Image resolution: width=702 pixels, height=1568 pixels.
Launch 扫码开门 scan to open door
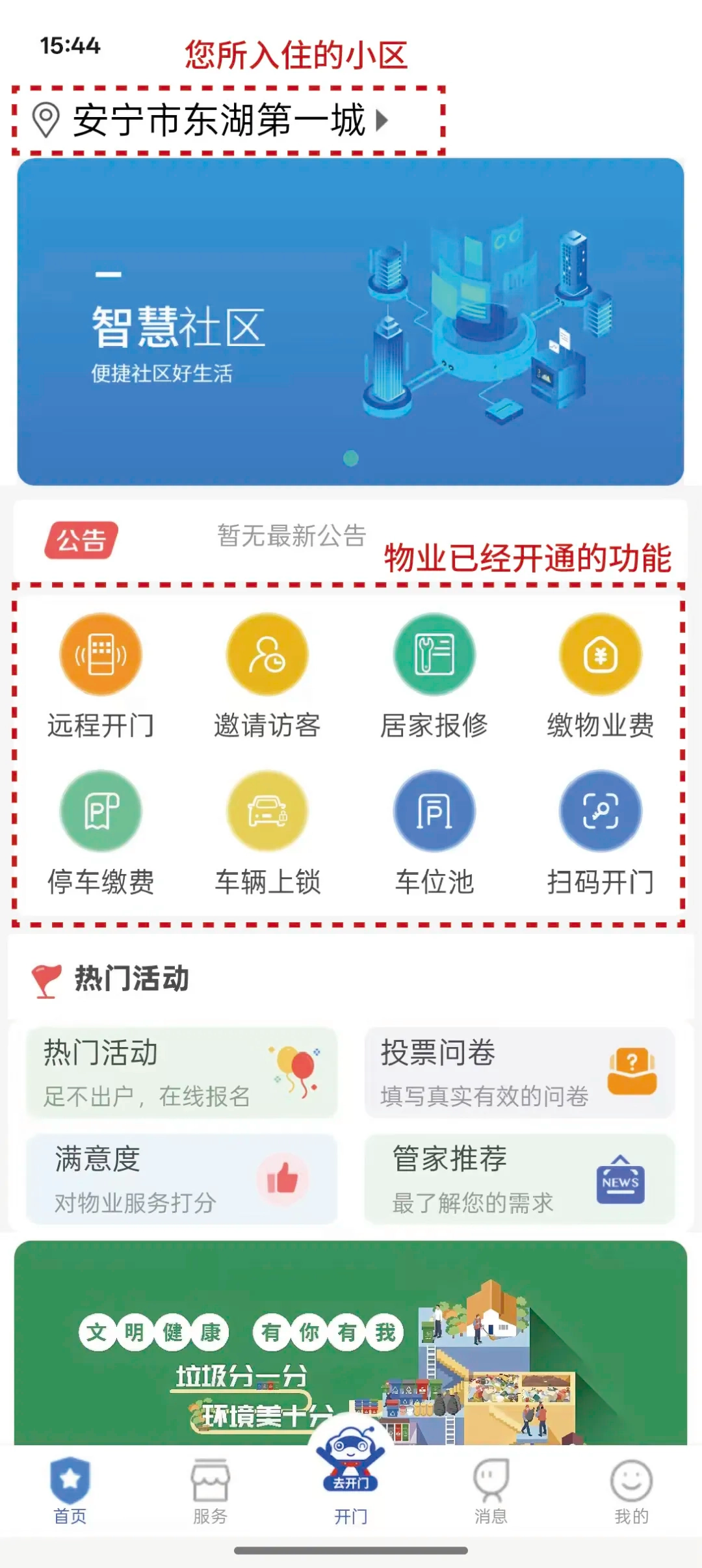(601, 834)
